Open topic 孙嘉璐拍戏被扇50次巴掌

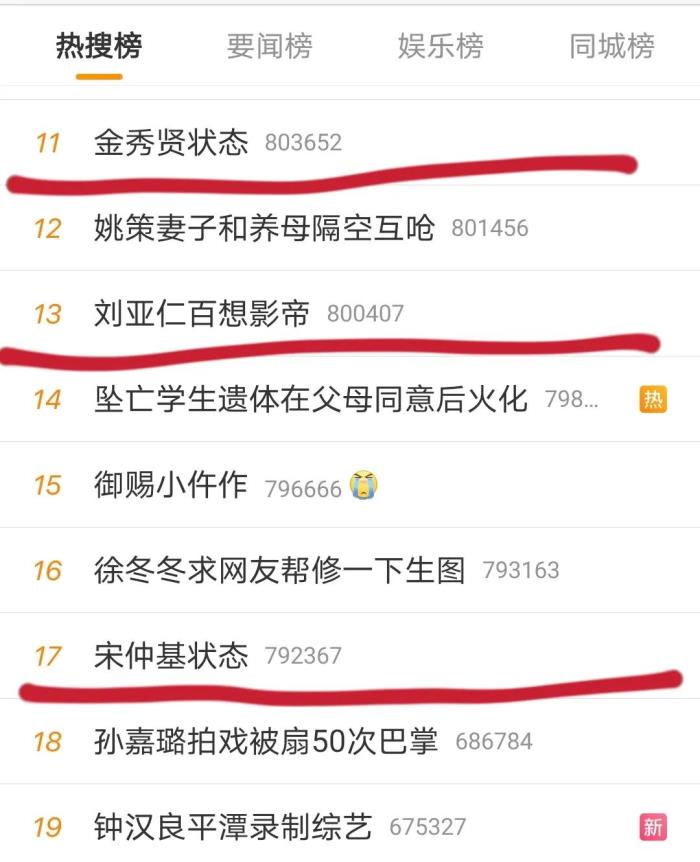266,742
